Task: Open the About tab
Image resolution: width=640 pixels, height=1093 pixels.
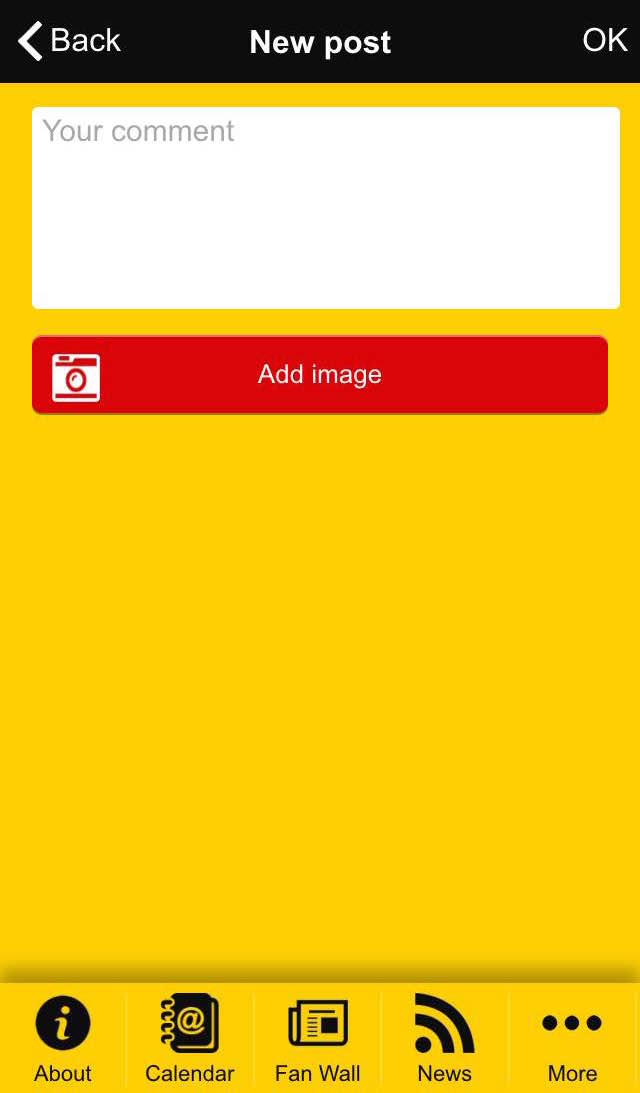Action: coord(63,1038)
